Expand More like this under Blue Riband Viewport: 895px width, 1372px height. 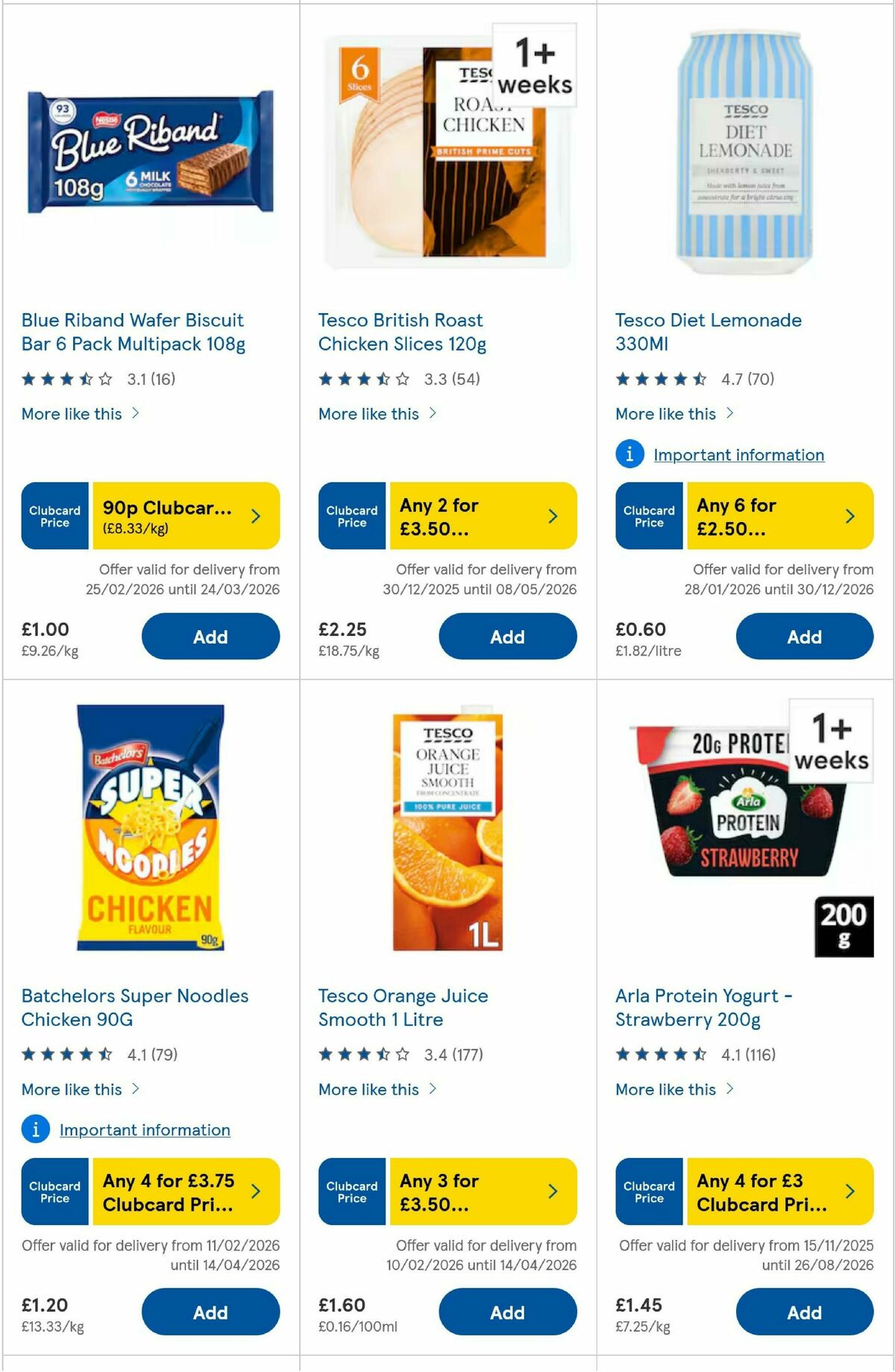pyautogui.click(x=73, y=414)
